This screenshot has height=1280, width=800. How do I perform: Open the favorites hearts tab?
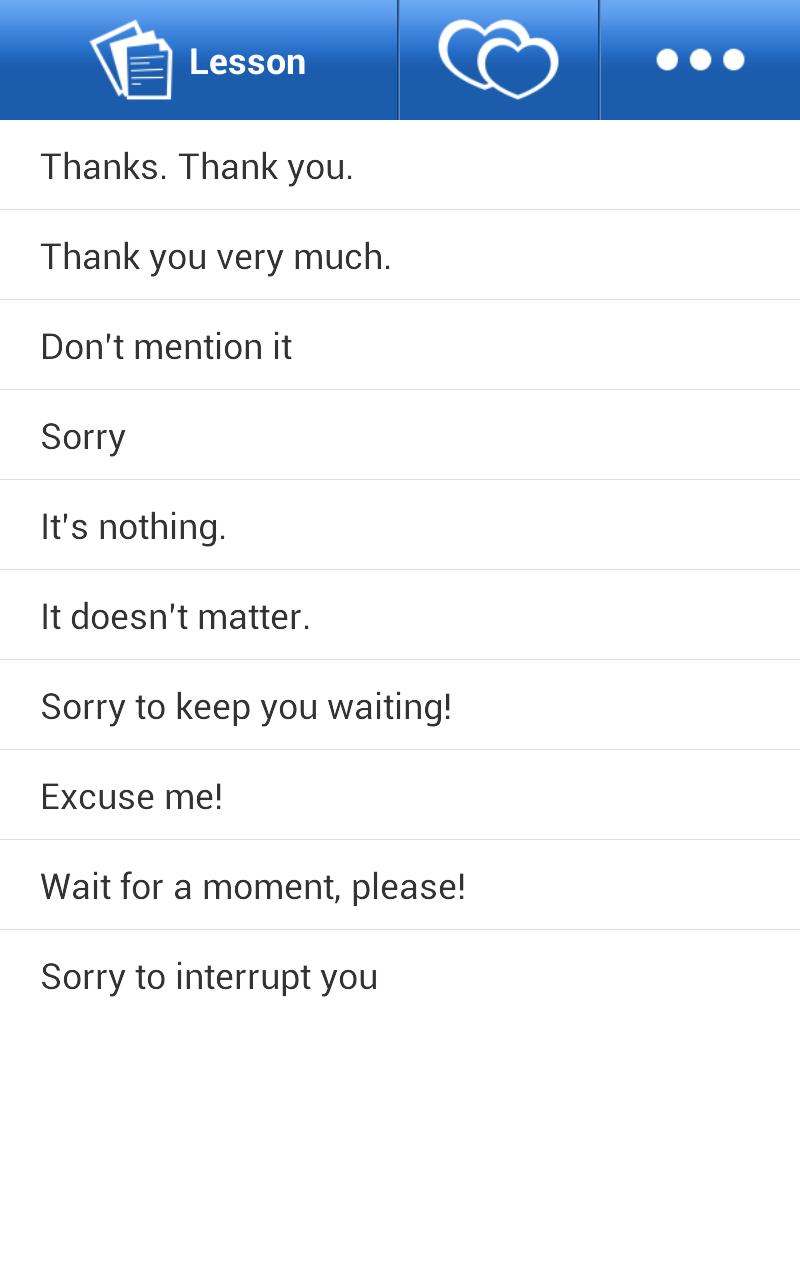point(498,60)
